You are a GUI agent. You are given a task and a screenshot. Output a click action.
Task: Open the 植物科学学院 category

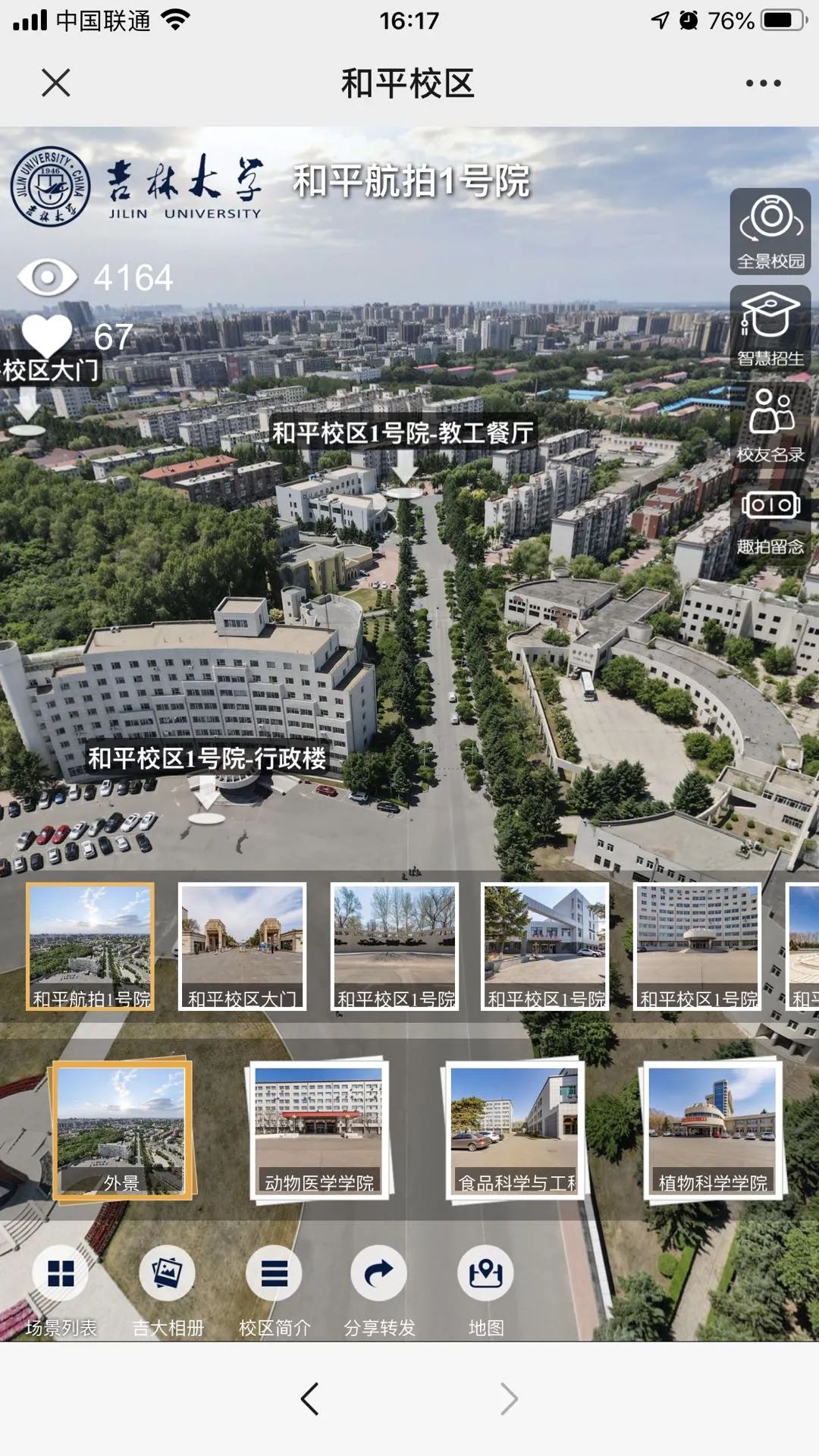712,1131
